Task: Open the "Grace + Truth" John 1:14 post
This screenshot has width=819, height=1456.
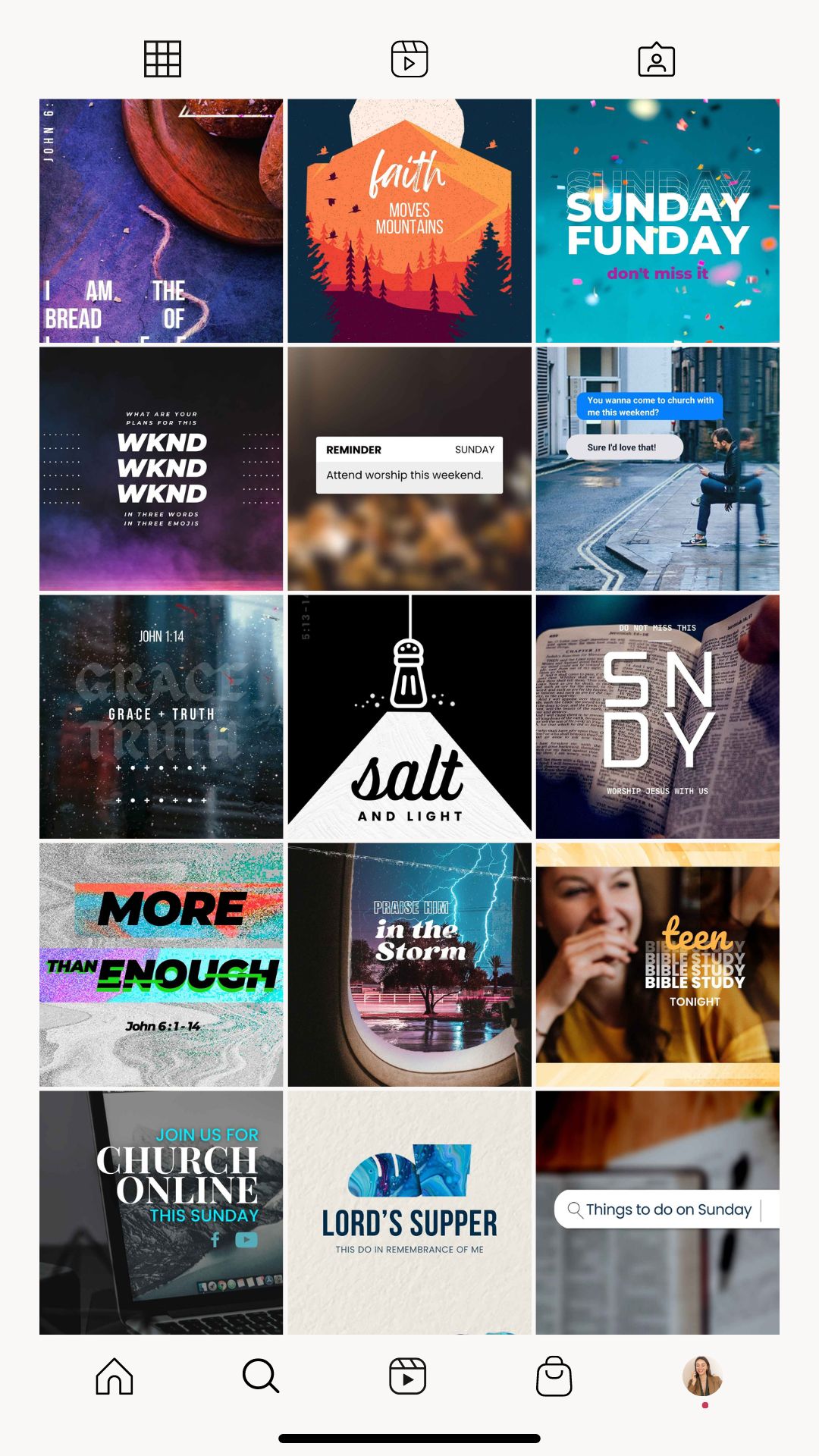Action: [161, 717]
